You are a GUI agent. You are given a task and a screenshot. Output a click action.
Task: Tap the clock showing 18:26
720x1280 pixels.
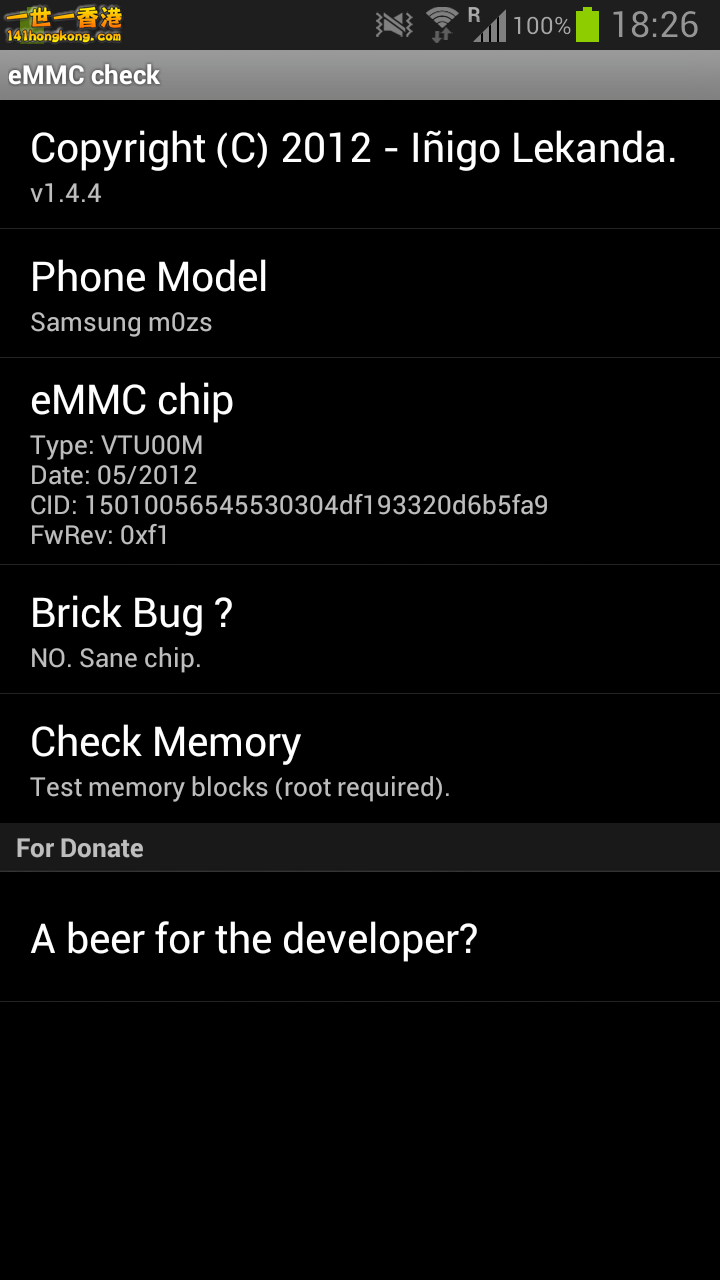[x=649, y=25]
